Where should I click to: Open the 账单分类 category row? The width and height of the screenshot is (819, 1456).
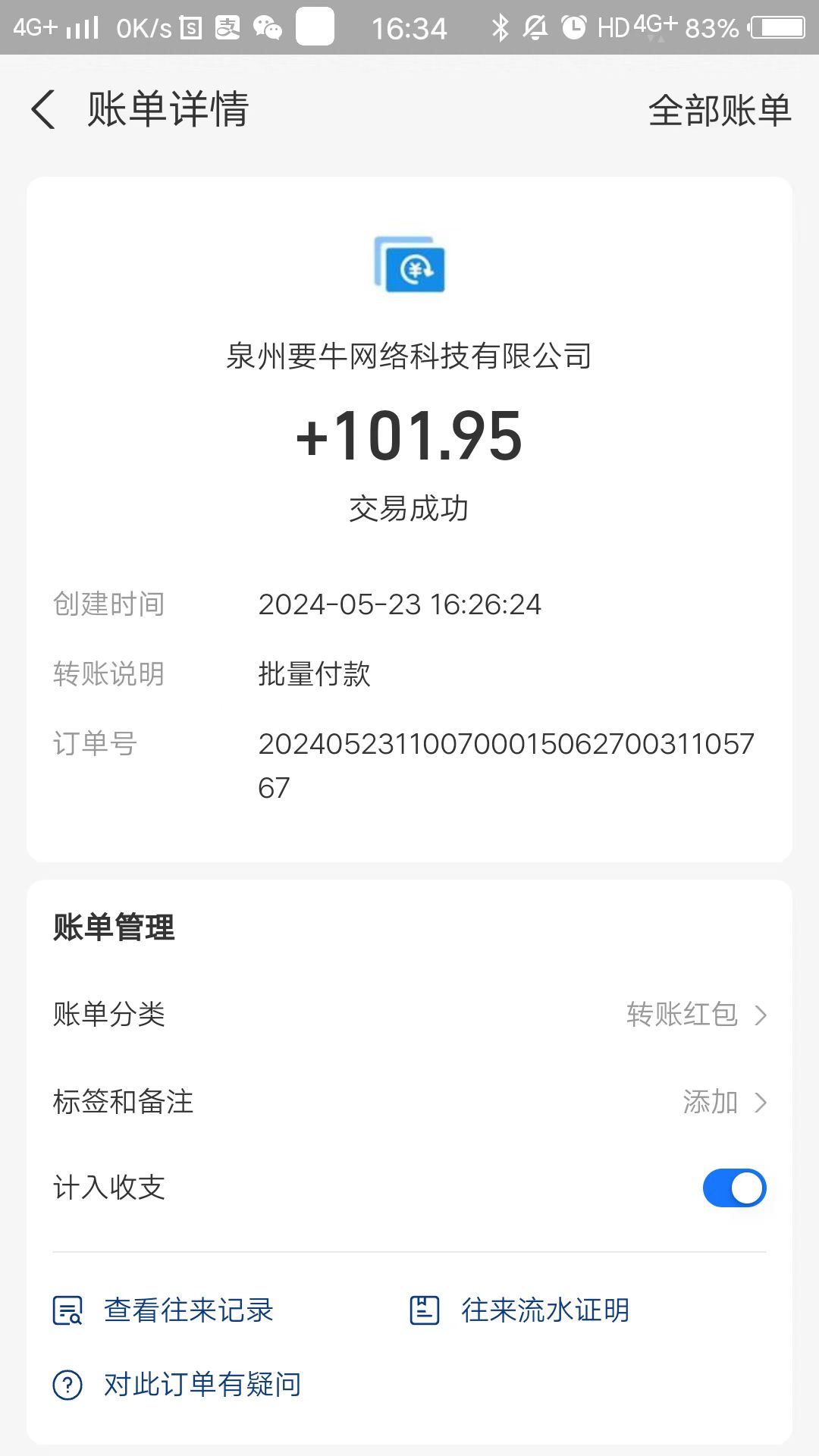click(409, 1015)
